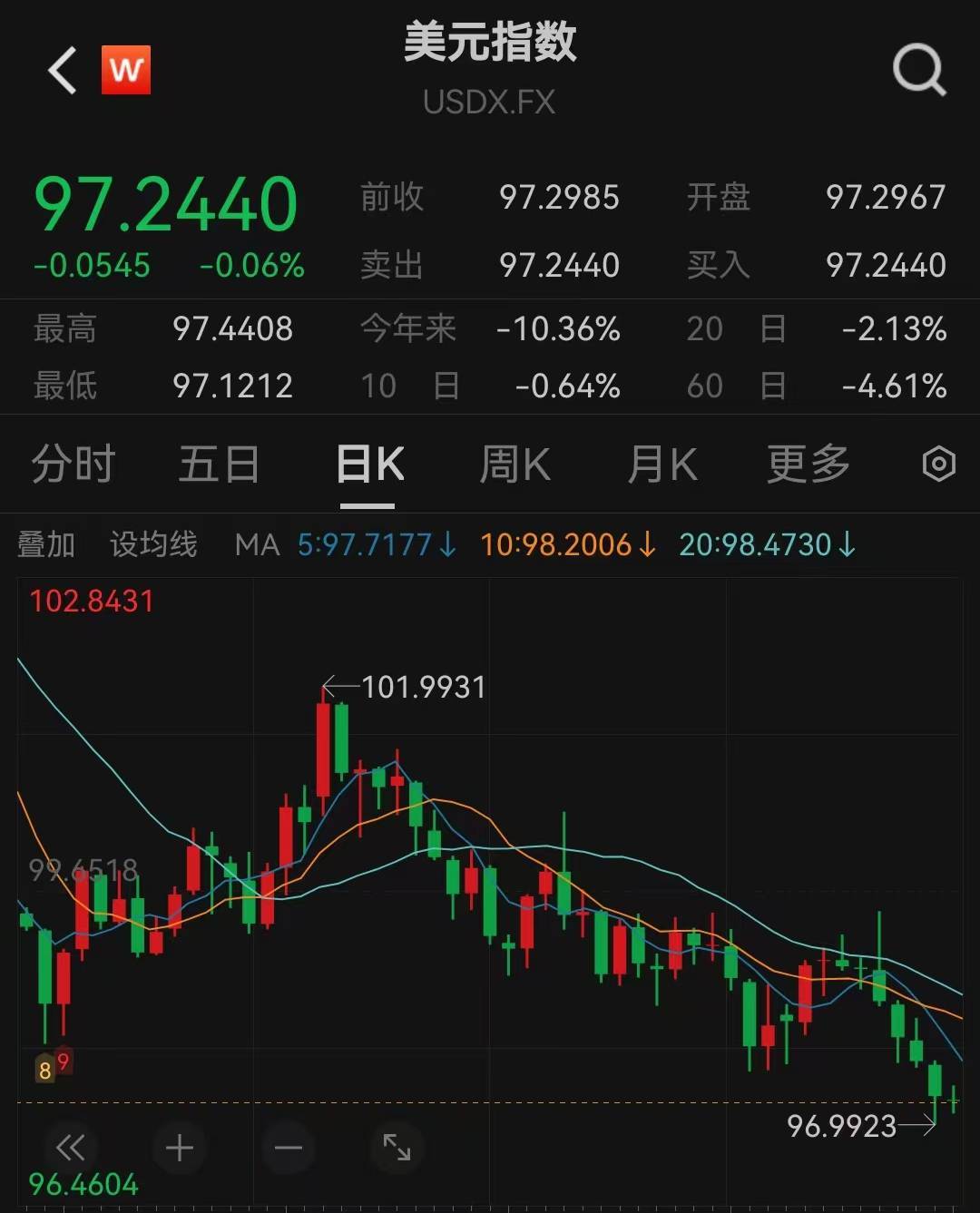Viewport: 980px width, 1213px height.
Task: Open the 更多 chart period options
Action: click(x=808, y=465)
